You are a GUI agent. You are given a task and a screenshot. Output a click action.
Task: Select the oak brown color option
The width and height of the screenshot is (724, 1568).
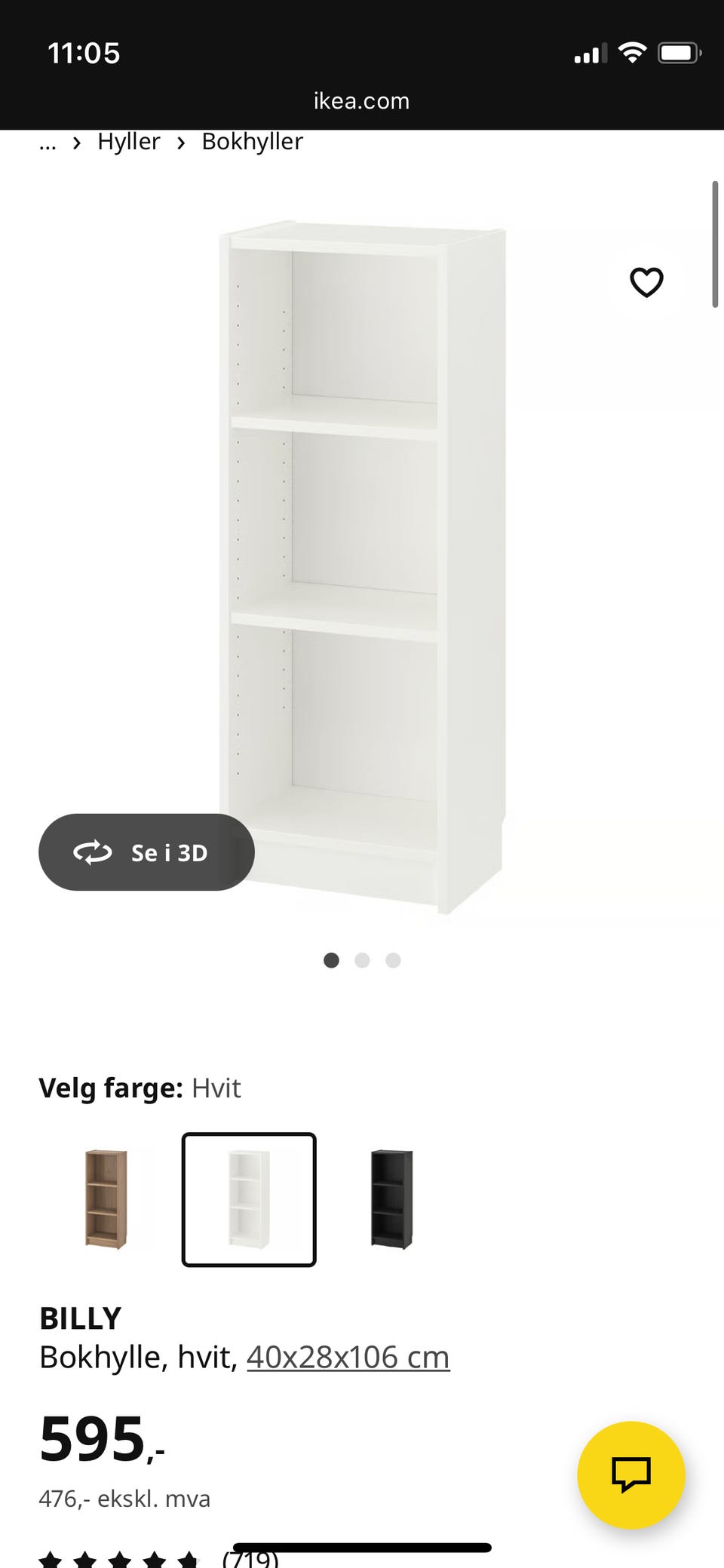pos(106,1199)
